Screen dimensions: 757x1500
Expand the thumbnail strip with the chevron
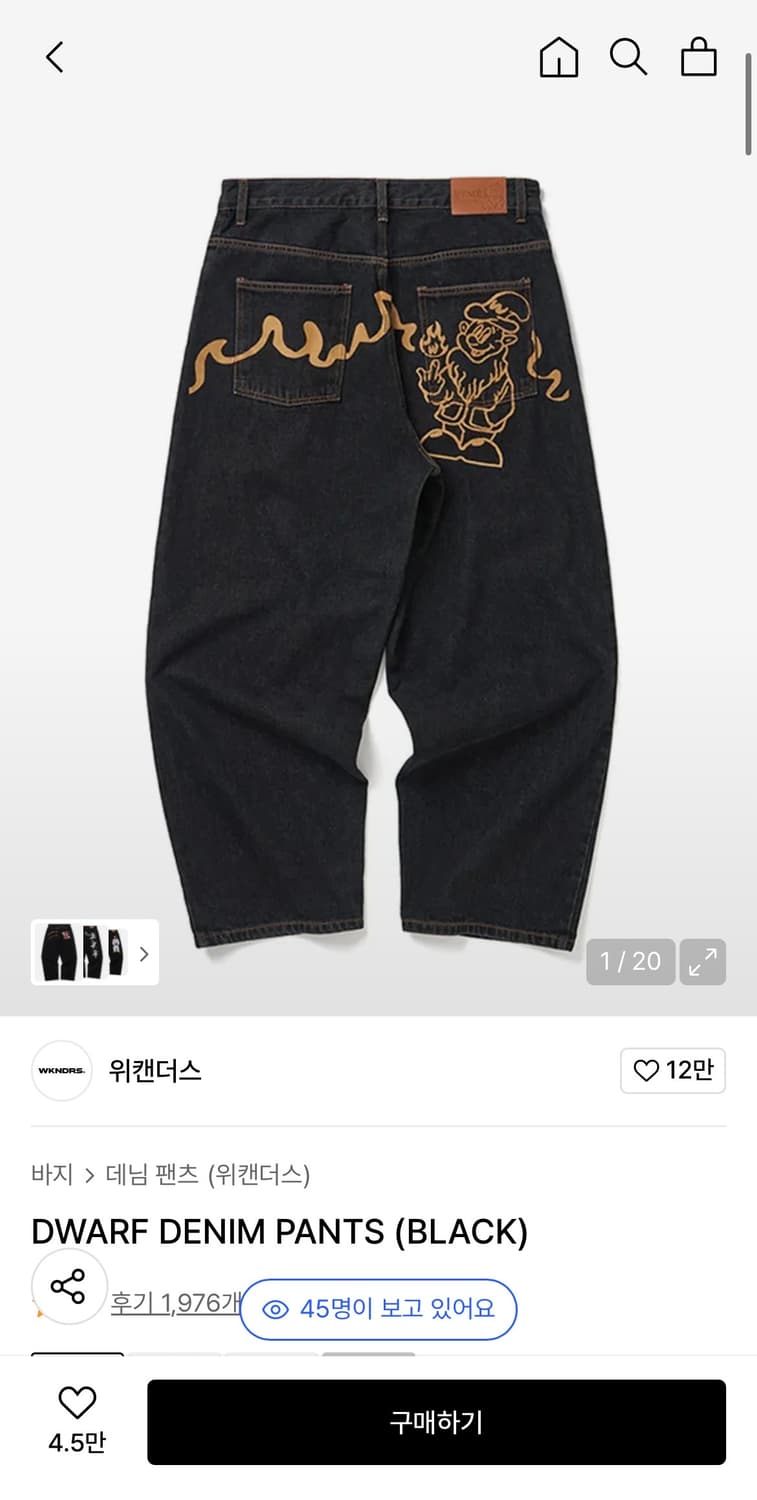145,953
